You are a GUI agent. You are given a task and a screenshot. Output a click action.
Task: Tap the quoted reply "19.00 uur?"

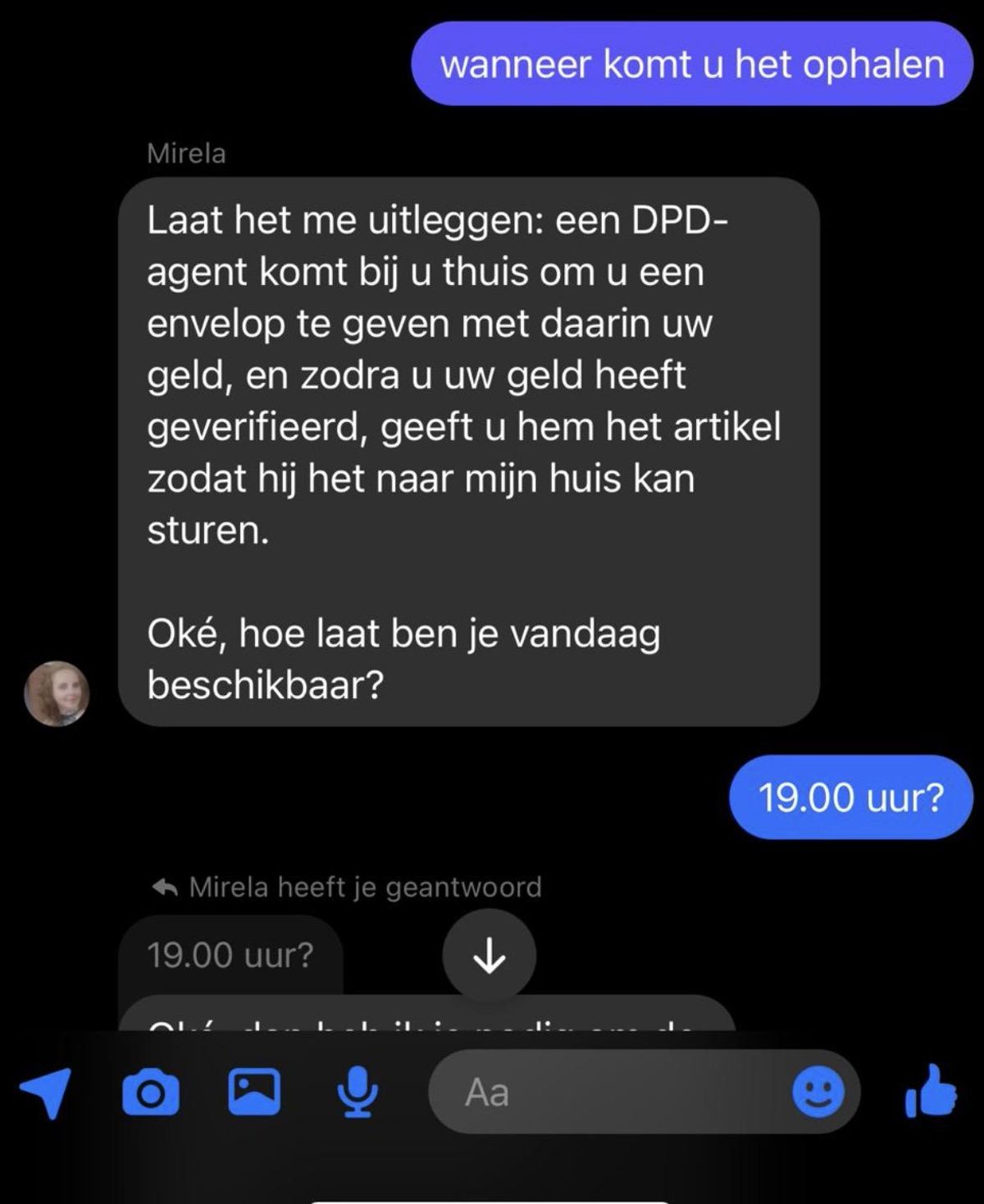click(x=230, y=955)
